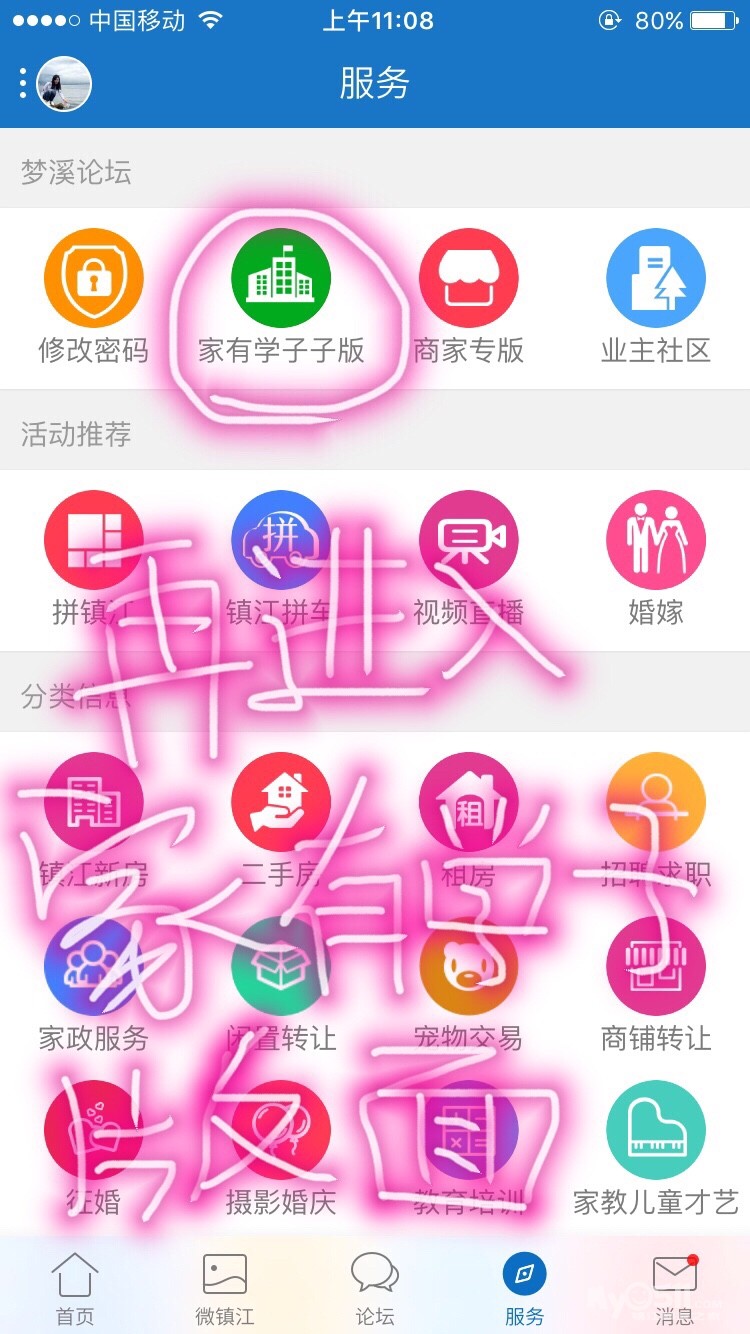Open 商家专版
750x1334 pixels.
[468, 279]
